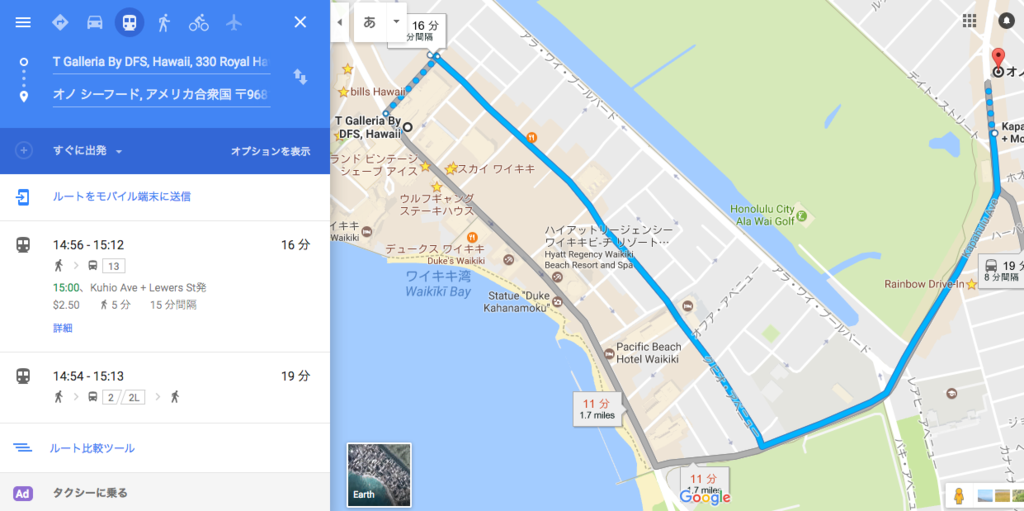
Task: Edit the オノ シーフード destination field
Action: (x=160, y=95)
